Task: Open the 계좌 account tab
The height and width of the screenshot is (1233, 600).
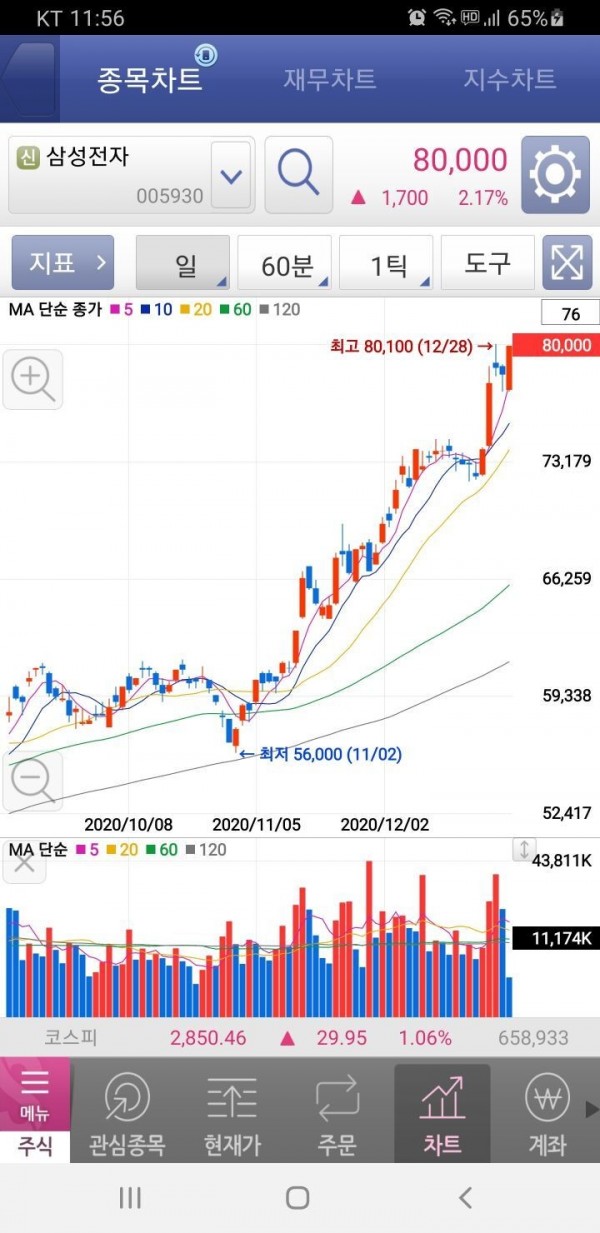Action: click(546, 1111)
